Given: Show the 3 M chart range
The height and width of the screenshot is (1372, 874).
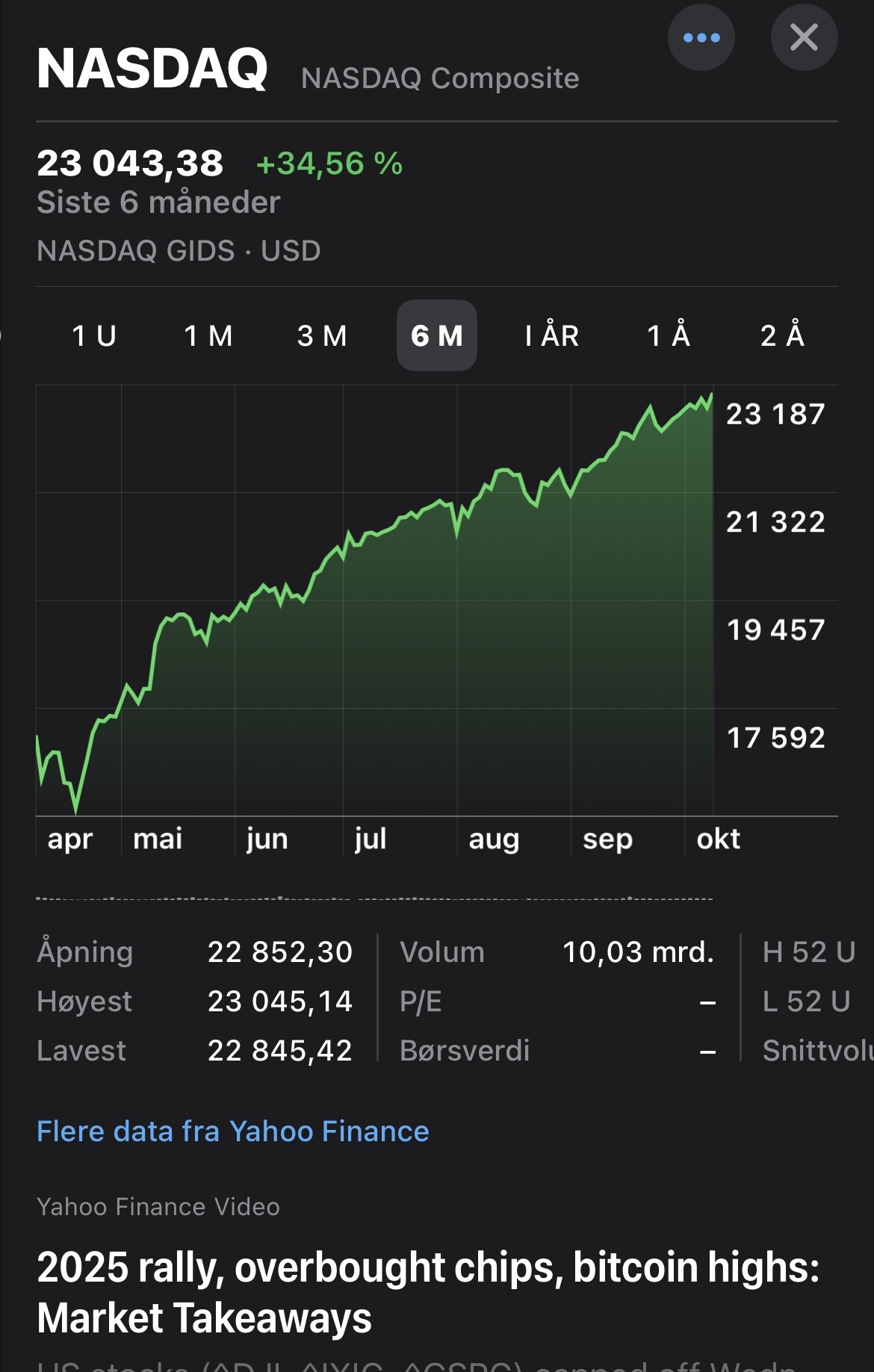Looking at the screenshot, I should tap(322, 336).
